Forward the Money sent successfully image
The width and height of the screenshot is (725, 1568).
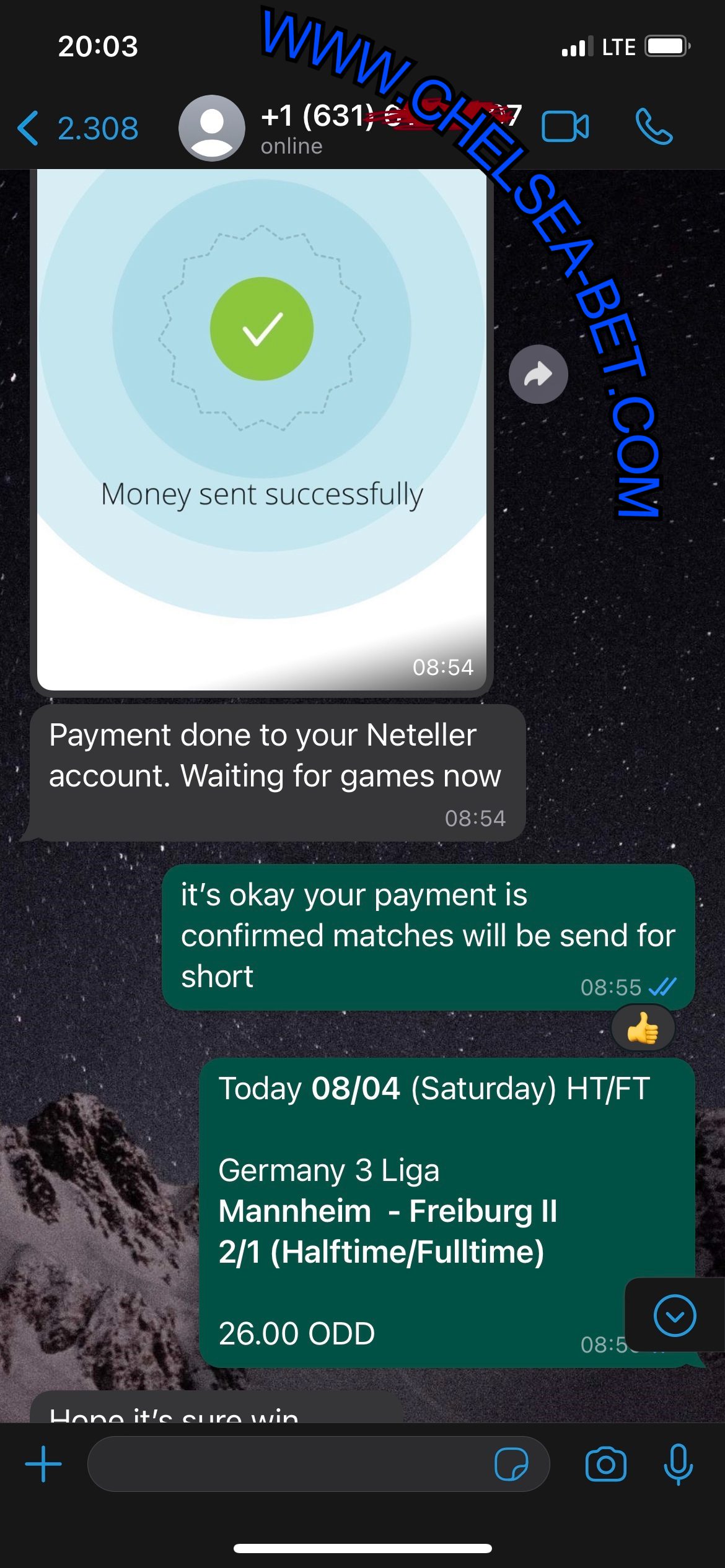(x=538, y=375)
